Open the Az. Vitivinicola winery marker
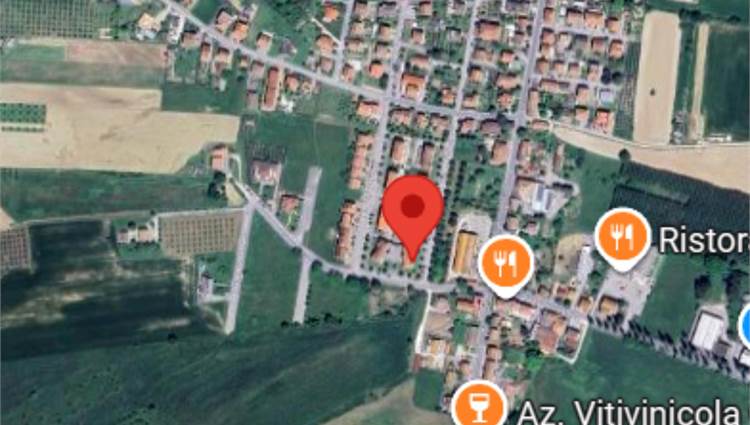 coord(477,407)
